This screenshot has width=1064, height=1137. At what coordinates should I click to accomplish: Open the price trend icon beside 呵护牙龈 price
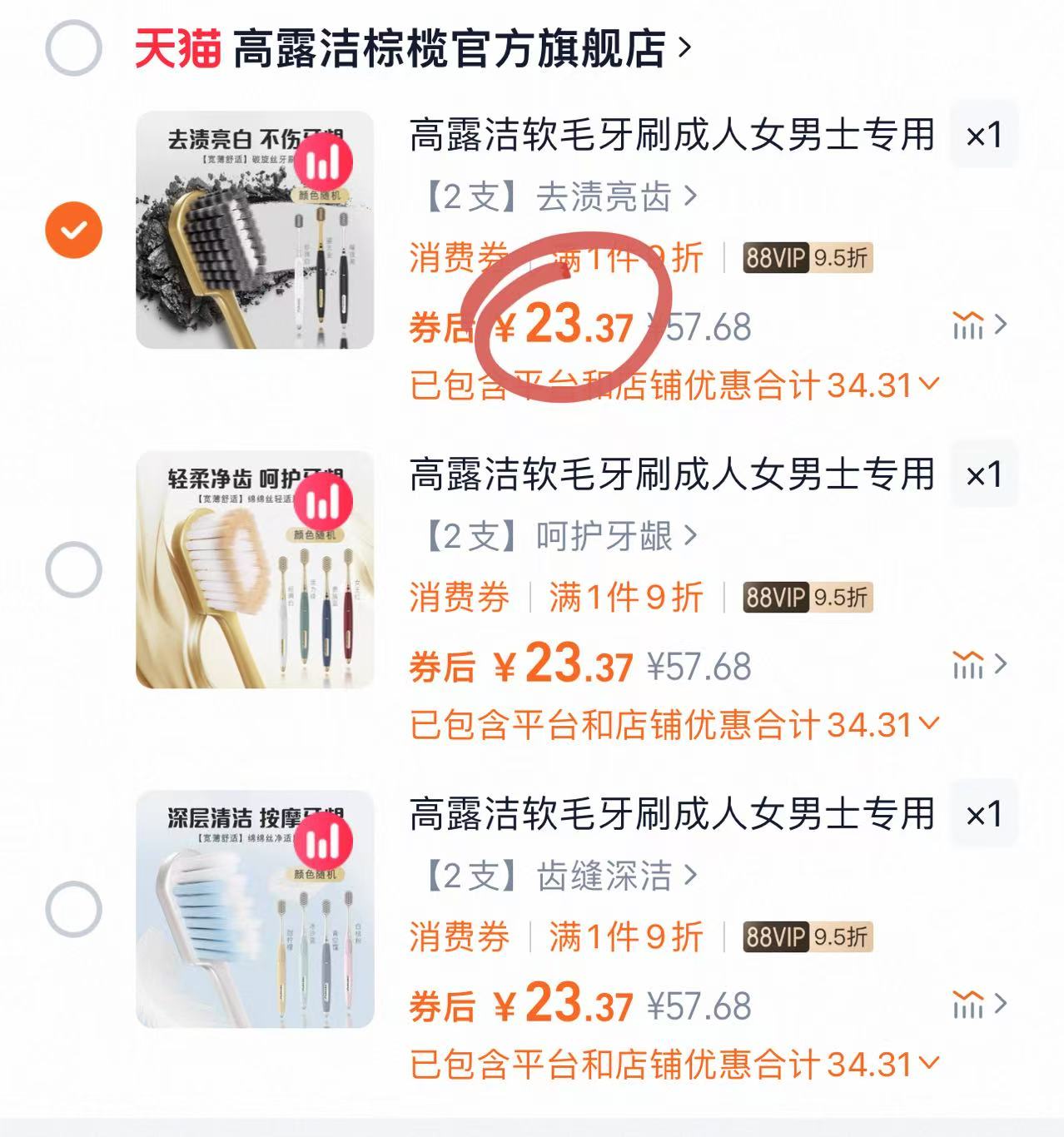point(970,666)
